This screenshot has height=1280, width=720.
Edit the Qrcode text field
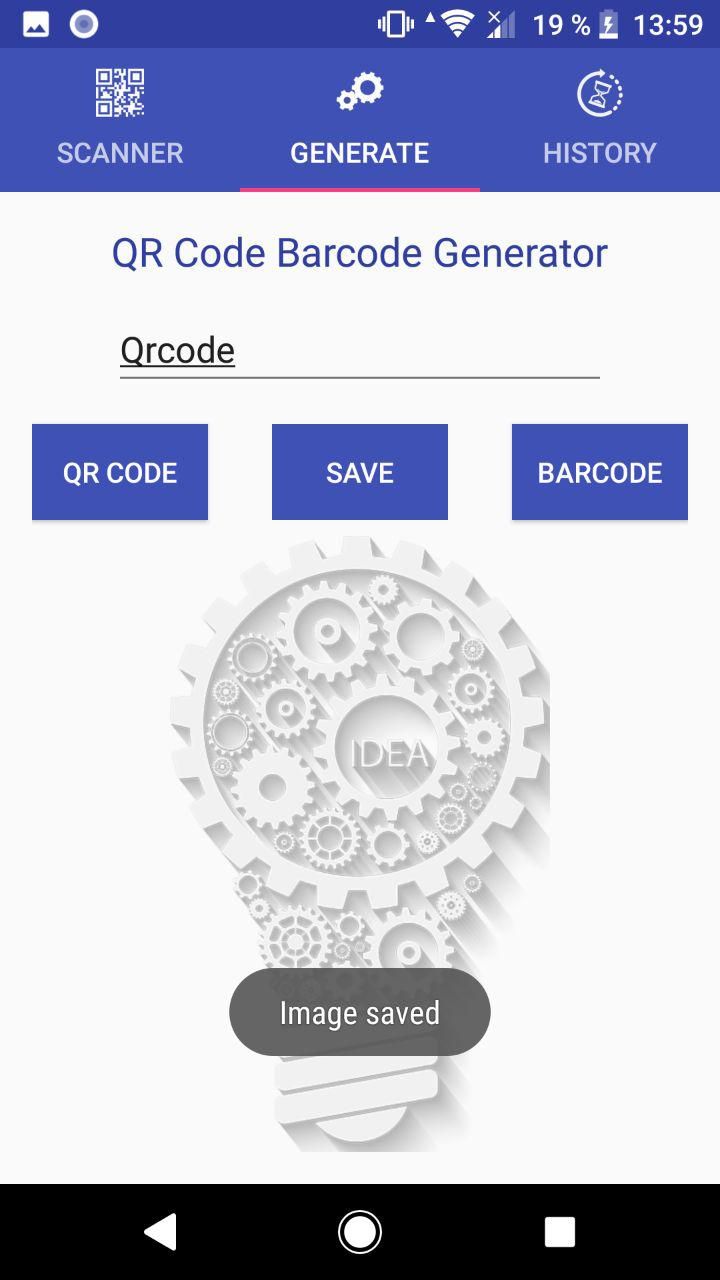(x=358, y=351)
